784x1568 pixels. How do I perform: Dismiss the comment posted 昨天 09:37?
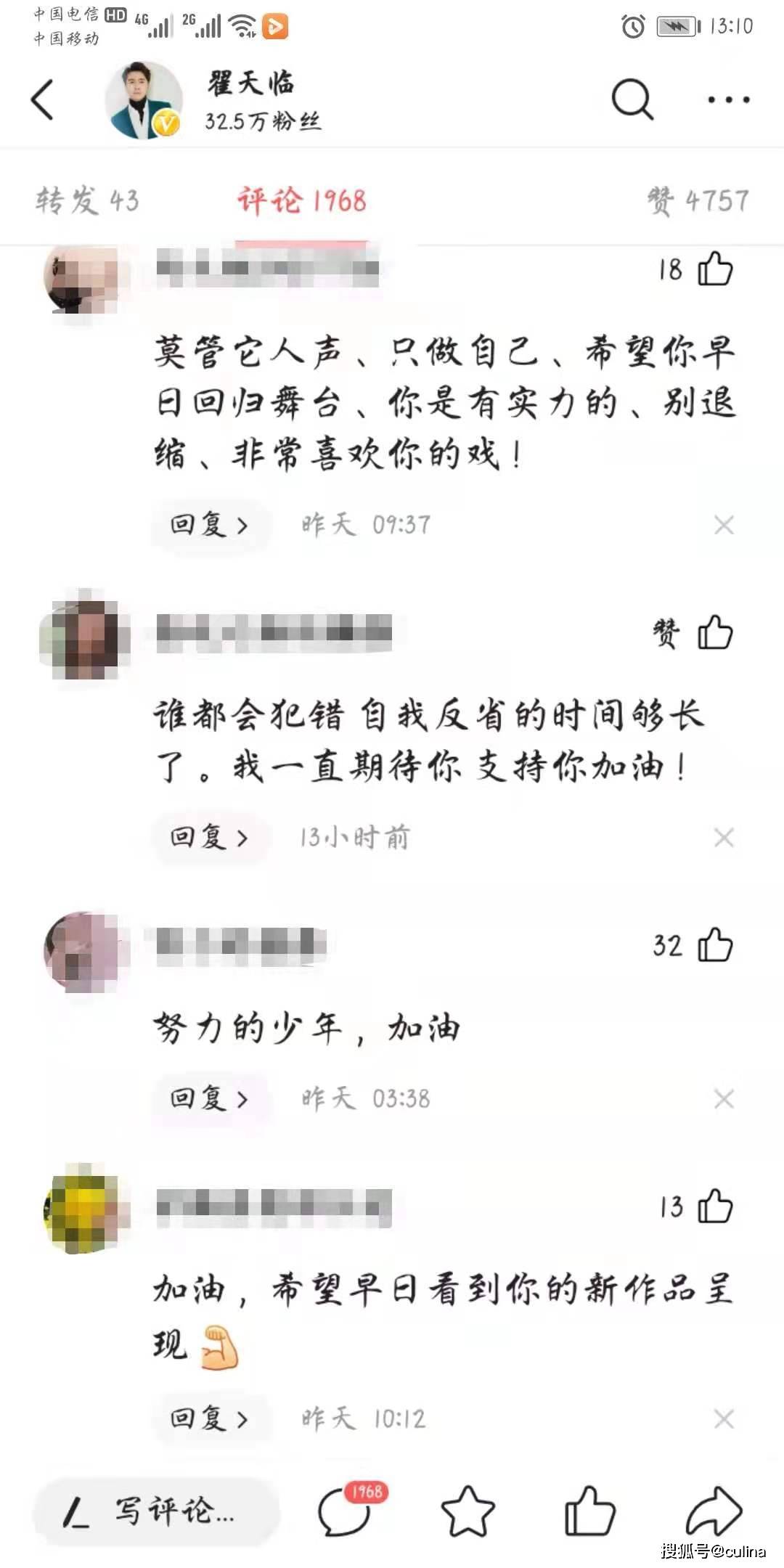[x=724, y=524]
